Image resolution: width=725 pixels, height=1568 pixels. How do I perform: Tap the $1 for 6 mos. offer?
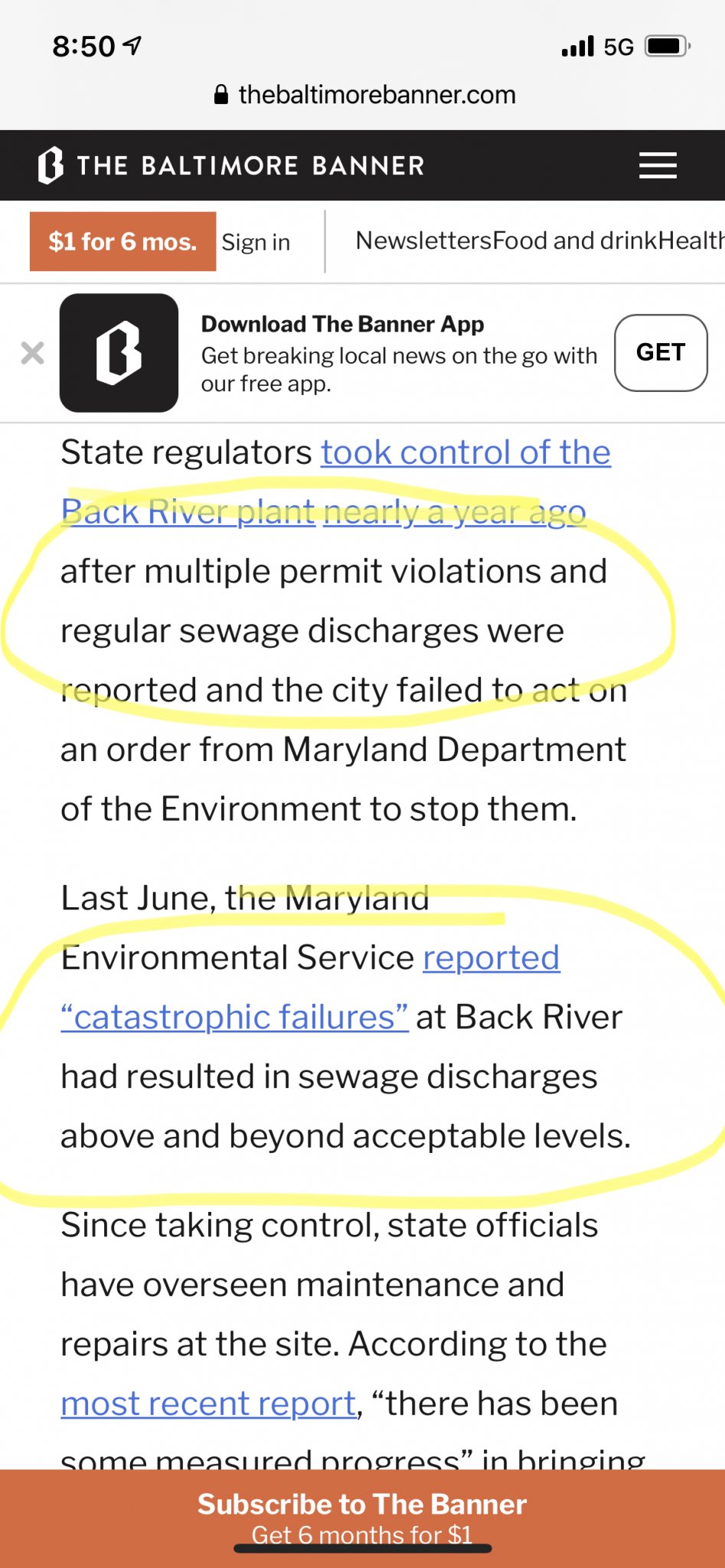tap(122, 242)
